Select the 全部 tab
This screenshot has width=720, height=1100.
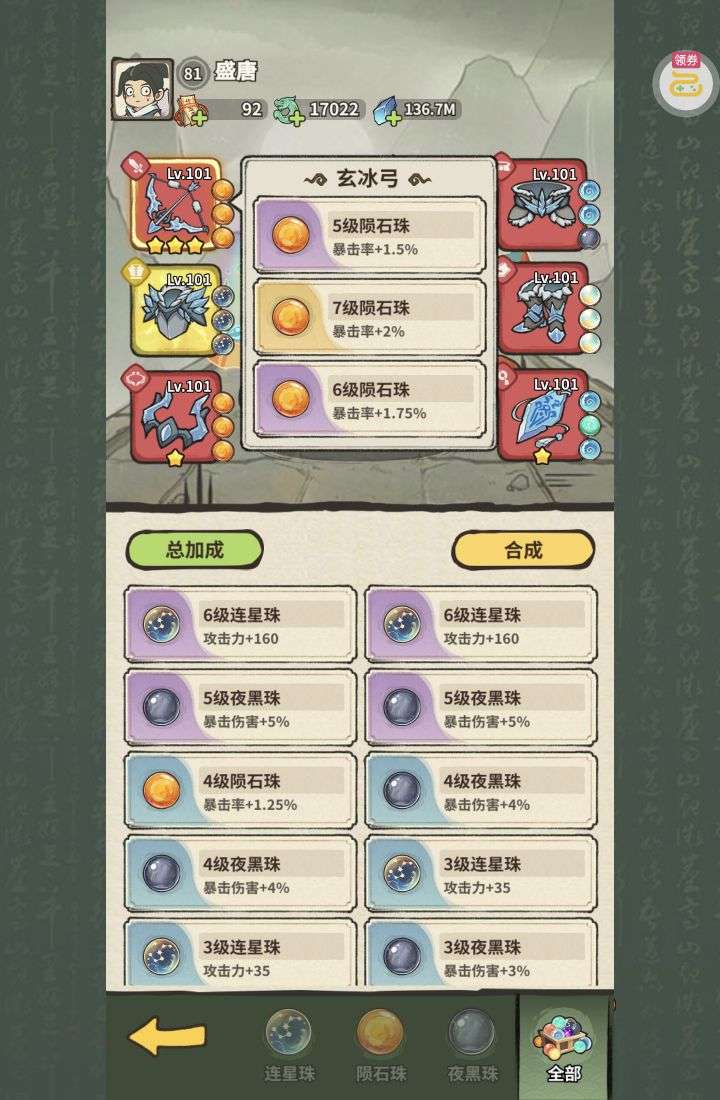pyautogui.click(x=564, y=1045)
